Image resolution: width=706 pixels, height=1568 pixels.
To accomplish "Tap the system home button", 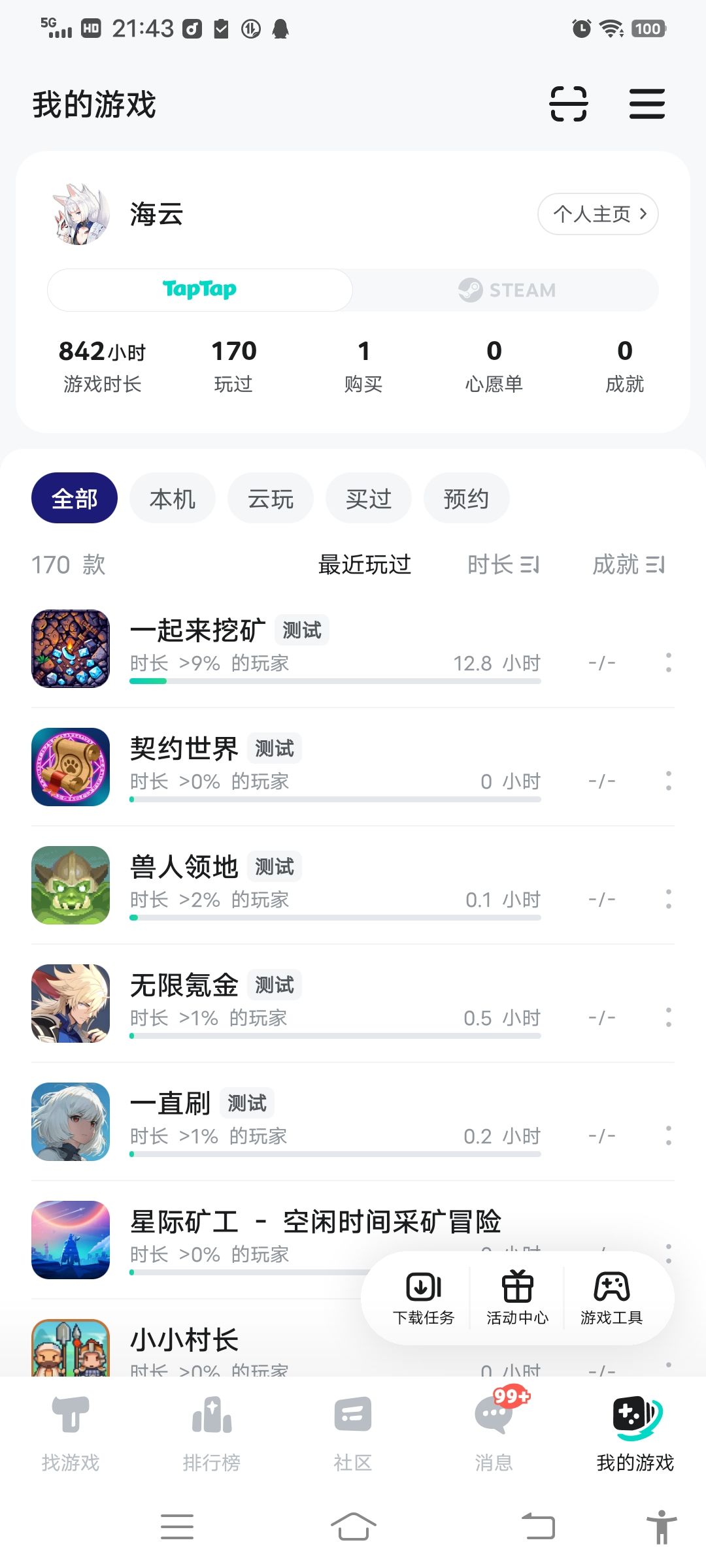I will point(353,1527).
